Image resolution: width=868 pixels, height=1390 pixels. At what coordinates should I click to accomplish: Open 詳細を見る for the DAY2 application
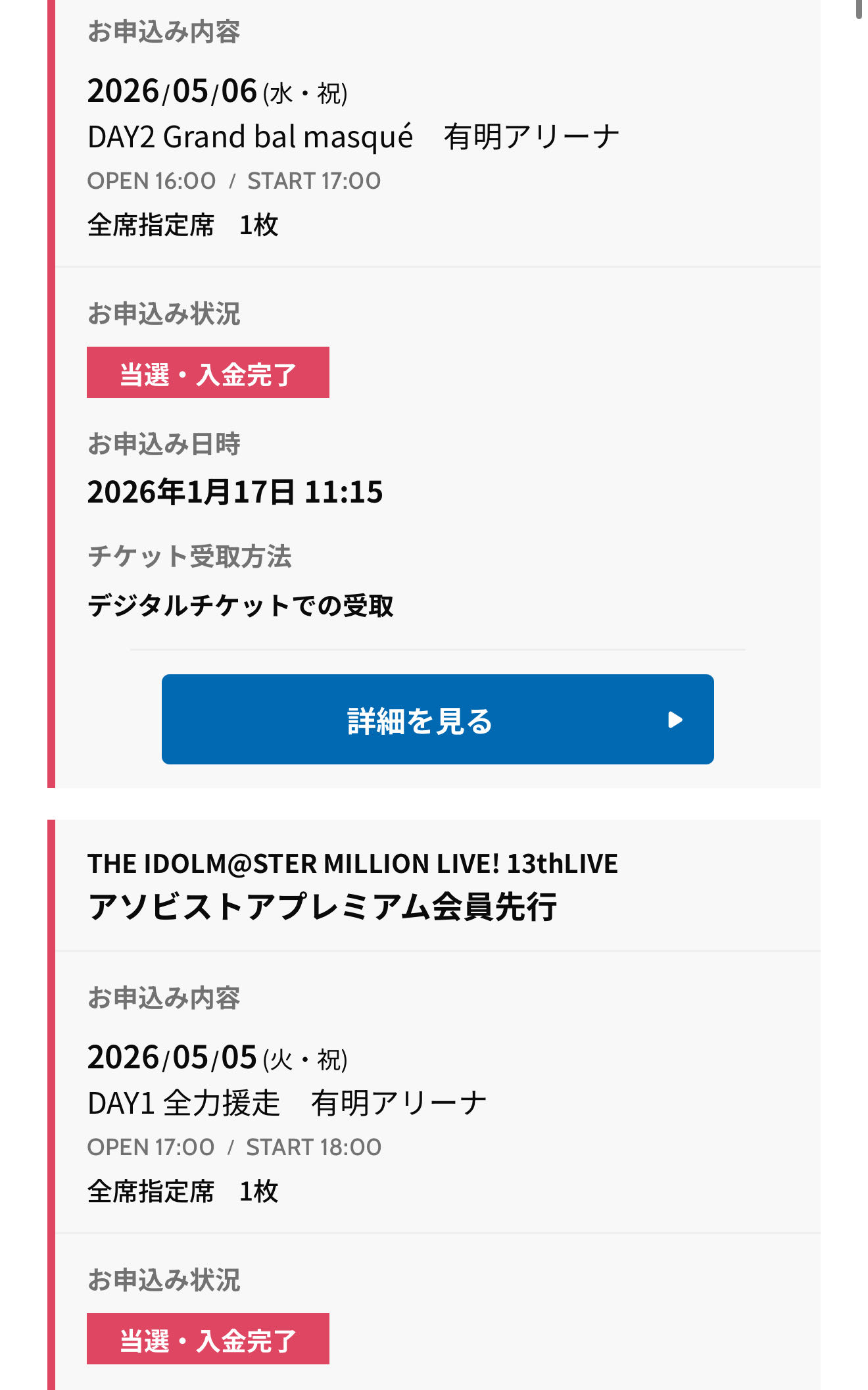pos(437,719)
